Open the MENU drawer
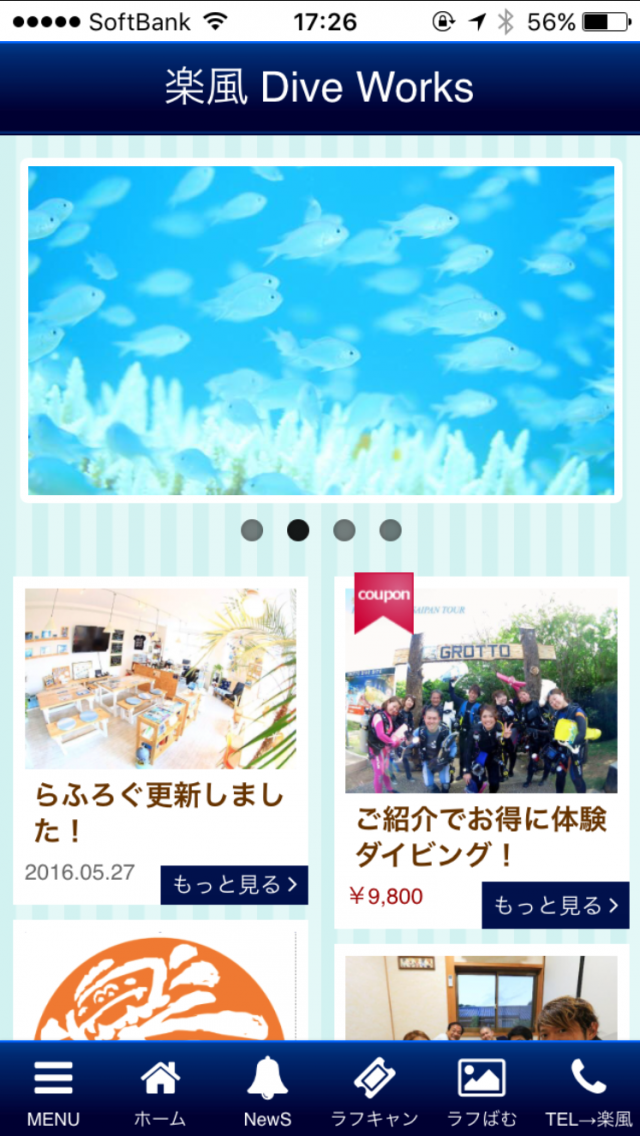The width and height of the screenshot is (640, 1136). coord(53,1091)
